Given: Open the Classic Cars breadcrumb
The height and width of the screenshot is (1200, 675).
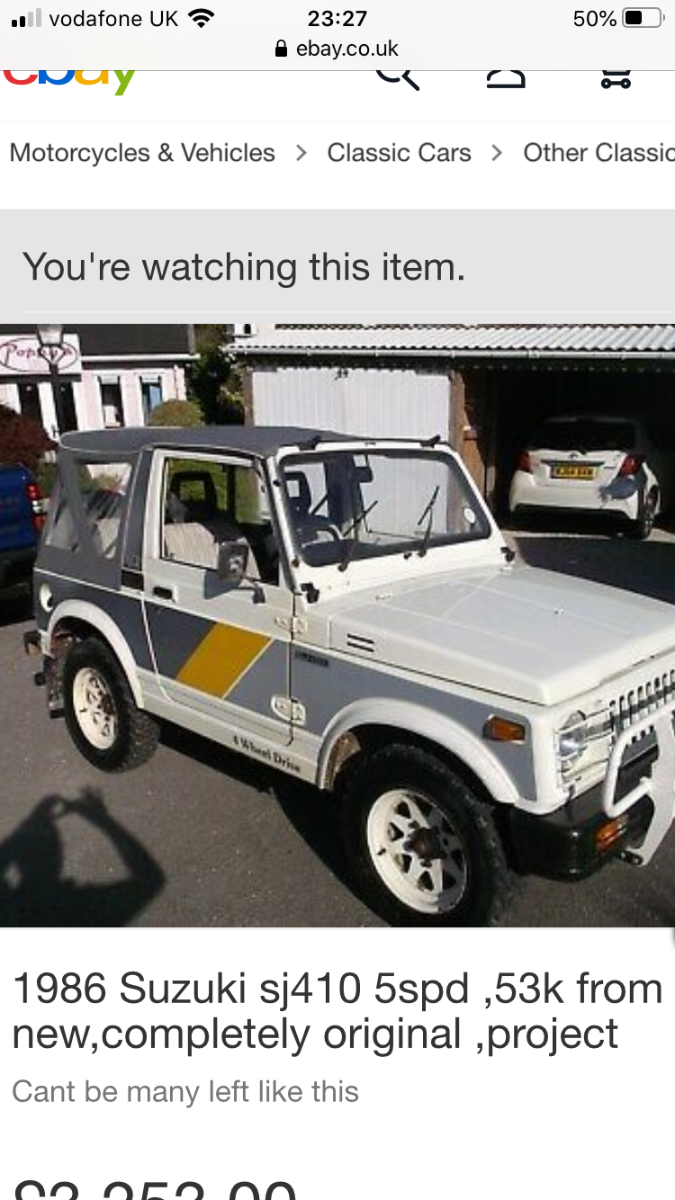Looking at the screenshot, I should (399, 153).
